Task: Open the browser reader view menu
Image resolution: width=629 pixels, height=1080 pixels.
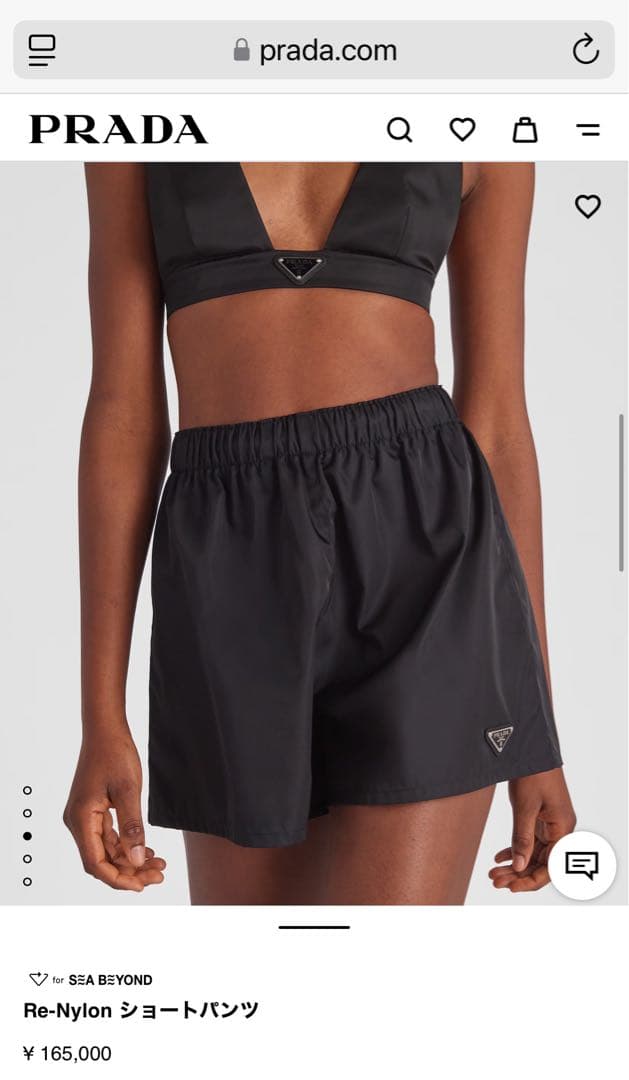Action: (42, 49)
